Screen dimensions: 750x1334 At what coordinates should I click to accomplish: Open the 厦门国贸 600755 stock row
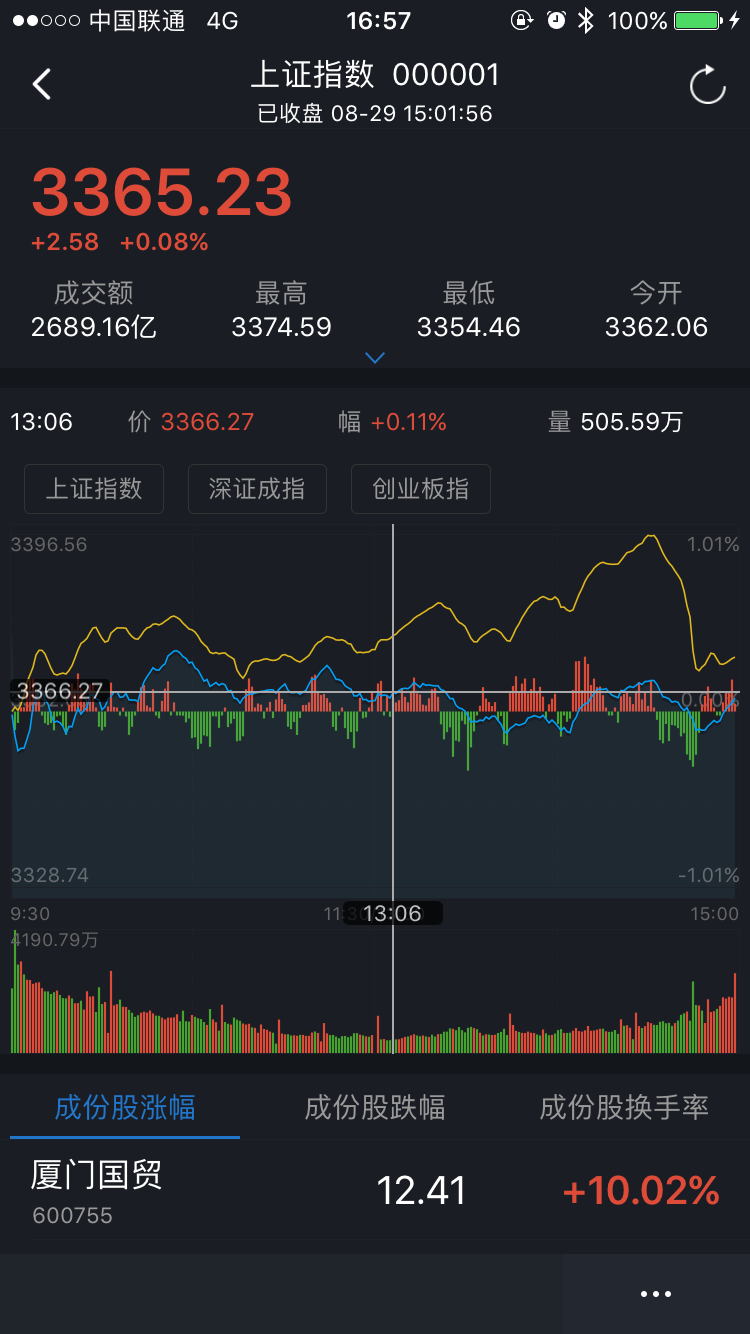(375, 1192)
